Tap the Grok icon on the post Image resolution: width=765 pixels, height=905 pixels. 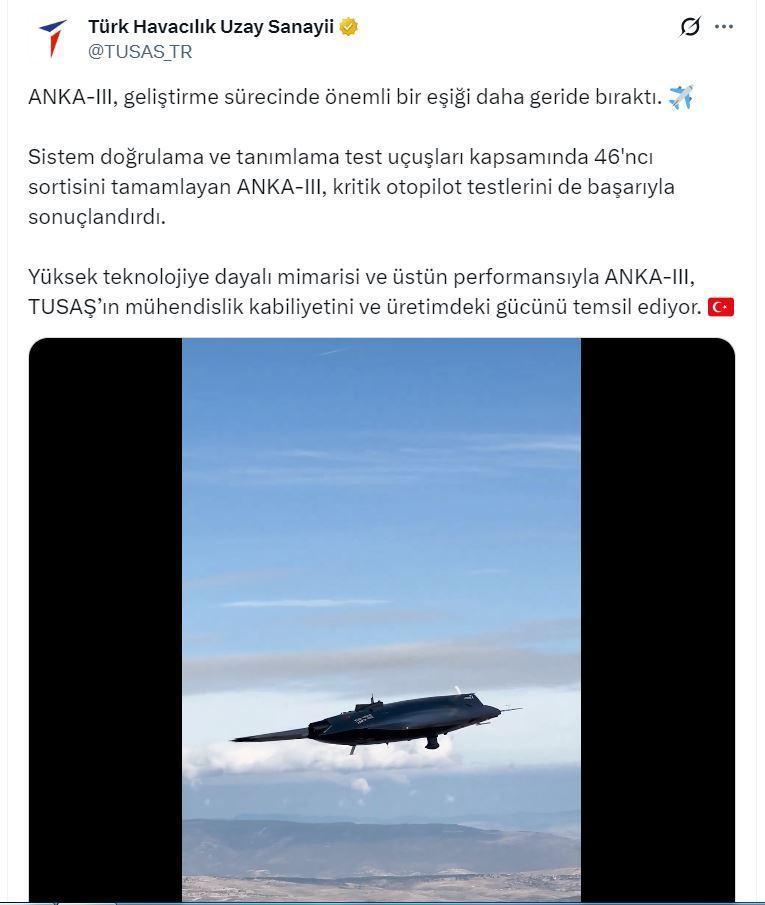pyautogui.click(x=690, y=27)
